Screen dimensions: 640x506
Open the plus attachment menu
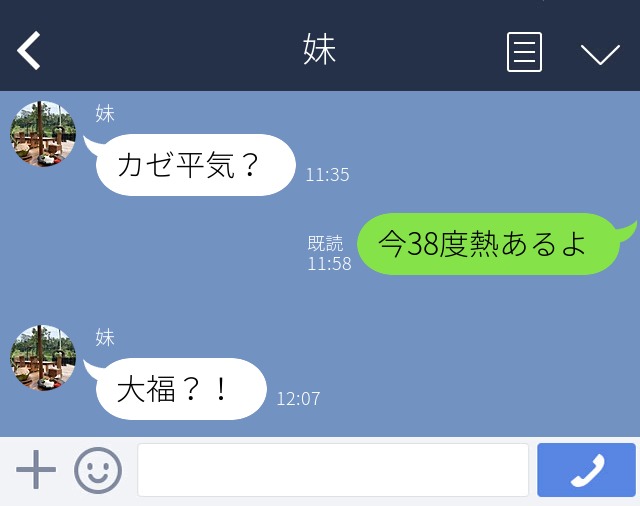[x=36, y=469]
